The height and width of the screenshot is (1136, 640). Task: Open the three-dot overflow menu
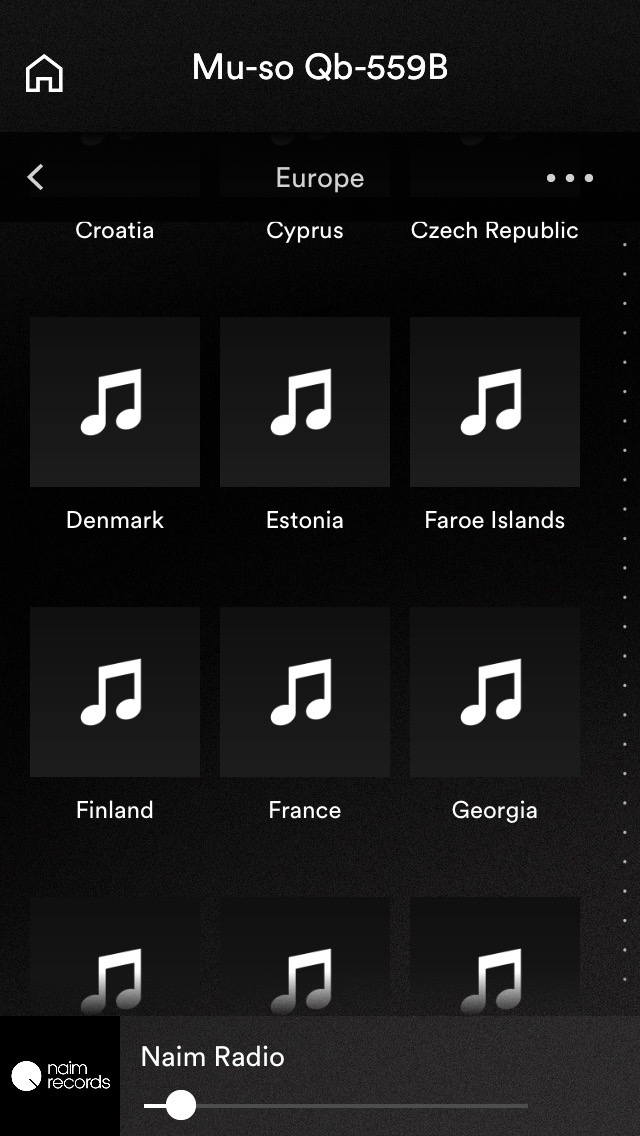(x=570, y=178)
